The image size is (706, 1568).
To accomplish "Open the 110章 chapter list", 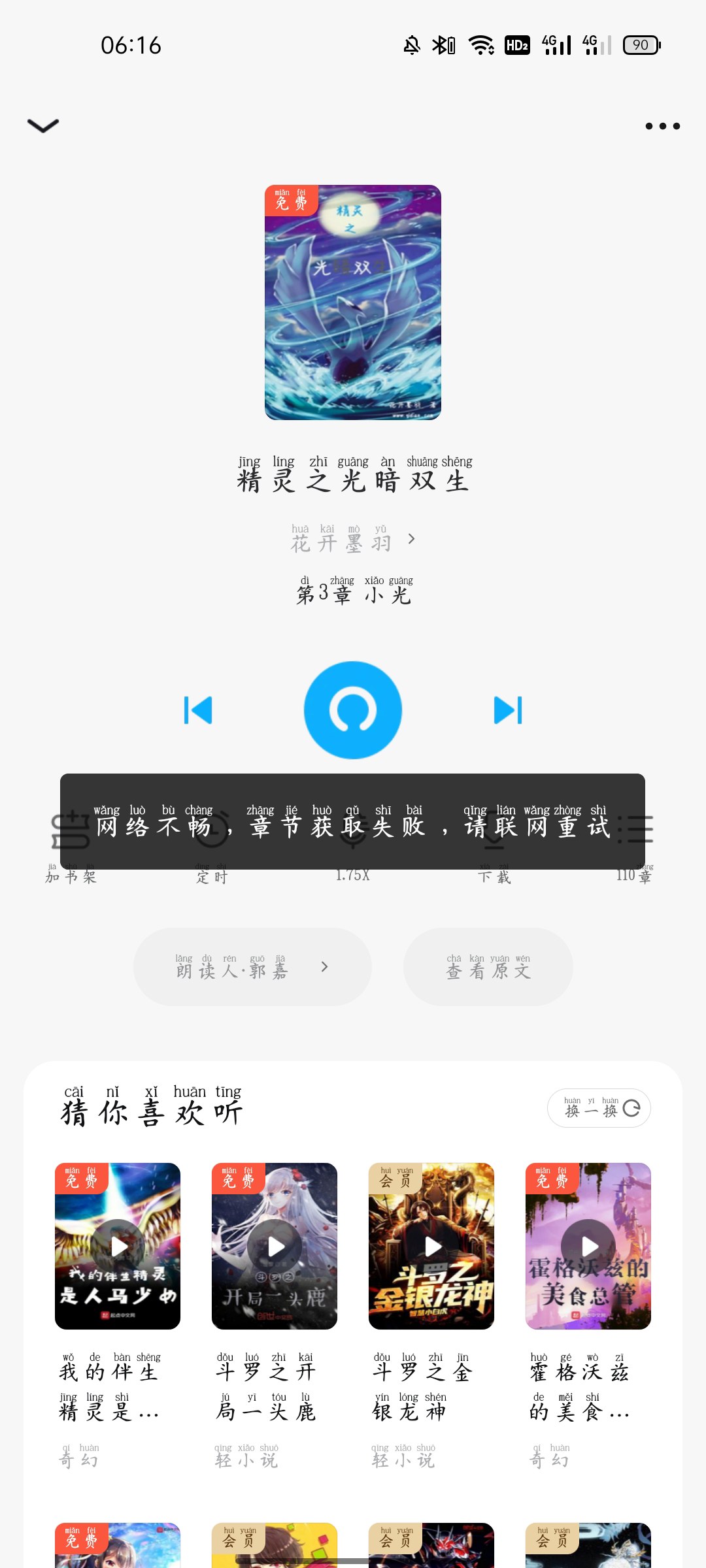I will (635, 846).
